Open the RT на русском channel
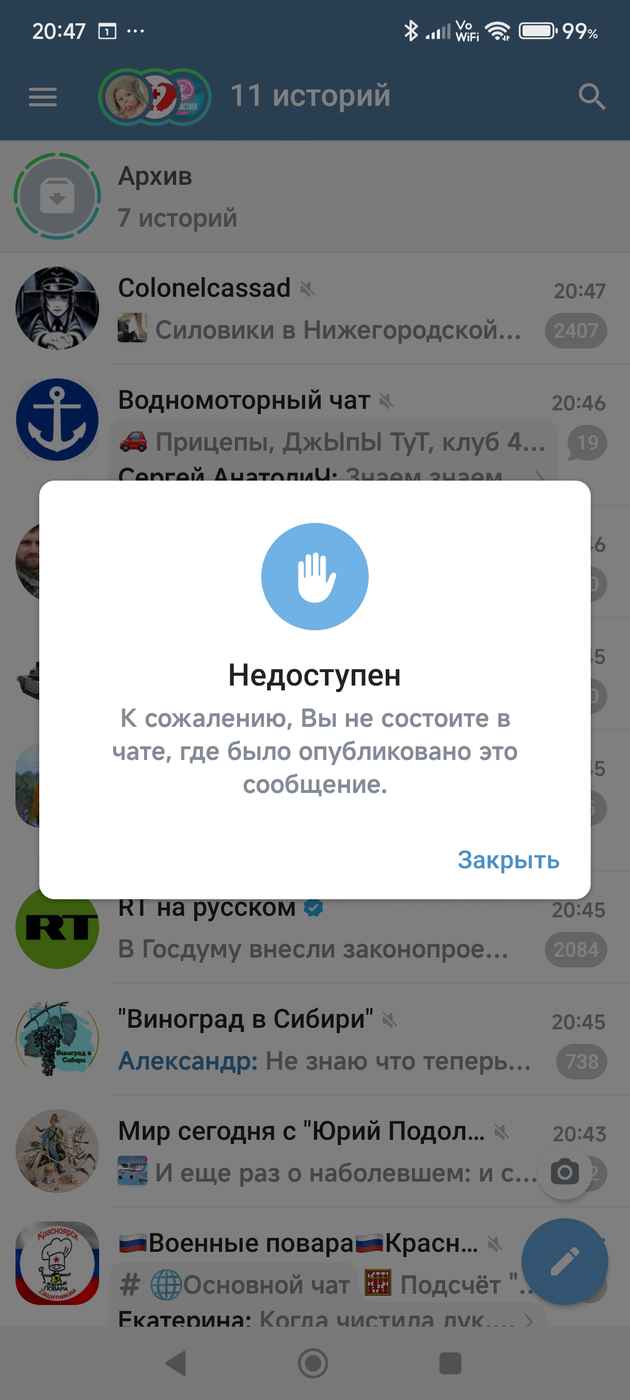Screen dimensions: 630x1400 (x=315, y=930)
